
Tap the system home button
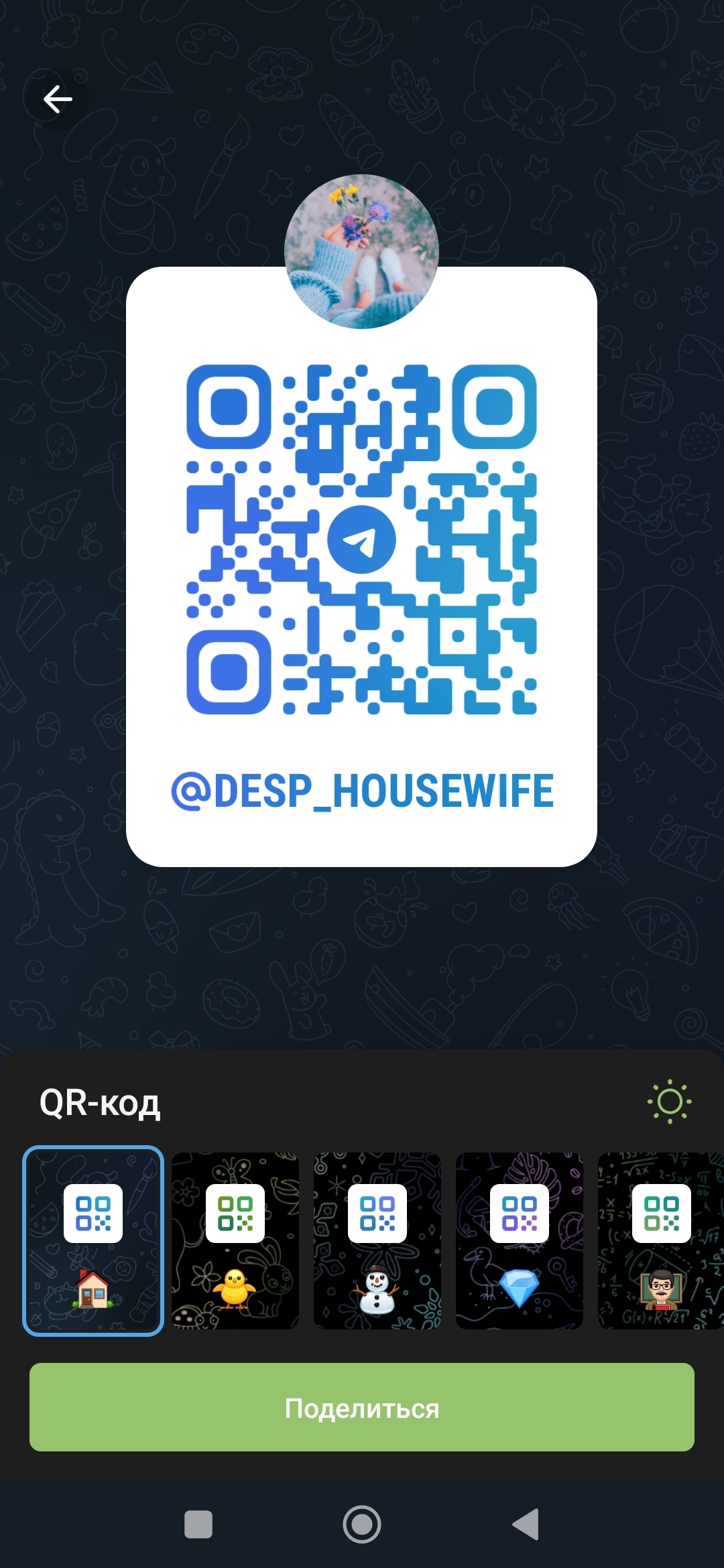tap(362, 1524)
